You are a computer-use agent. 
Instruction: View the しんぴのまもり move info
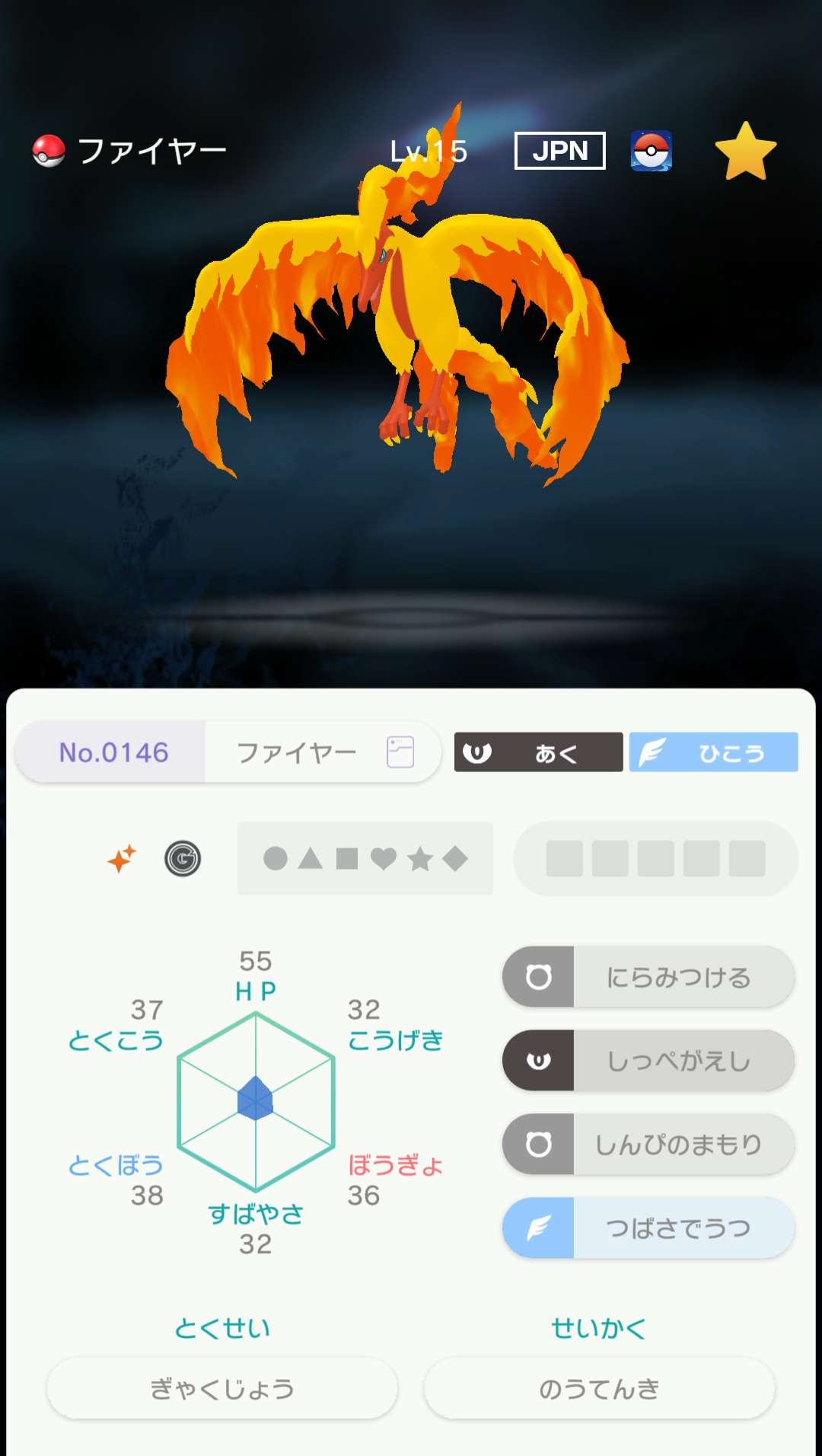(648, 1145)
